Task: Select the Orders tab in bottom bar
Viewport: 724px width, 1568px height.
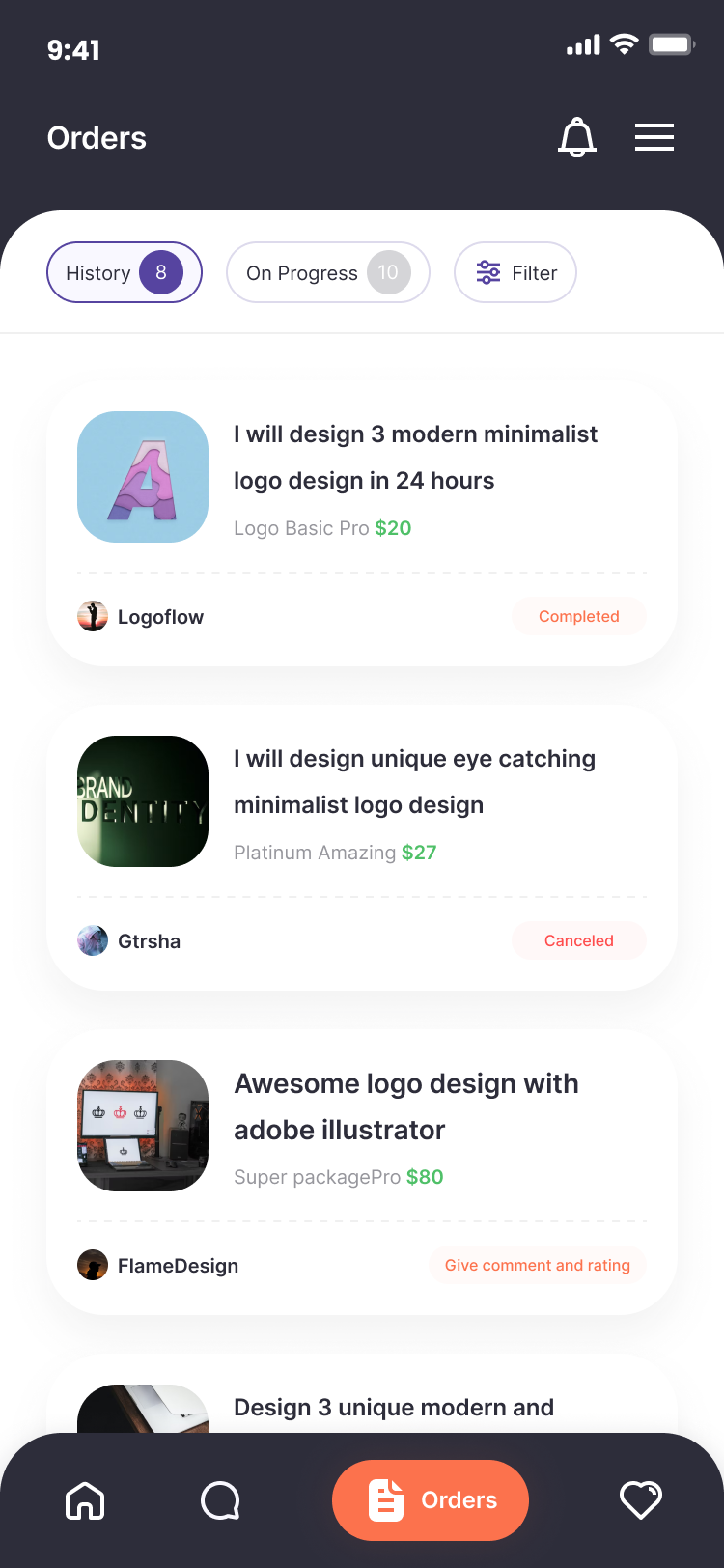Action: pyautogui.click(x=431, y=1500)
